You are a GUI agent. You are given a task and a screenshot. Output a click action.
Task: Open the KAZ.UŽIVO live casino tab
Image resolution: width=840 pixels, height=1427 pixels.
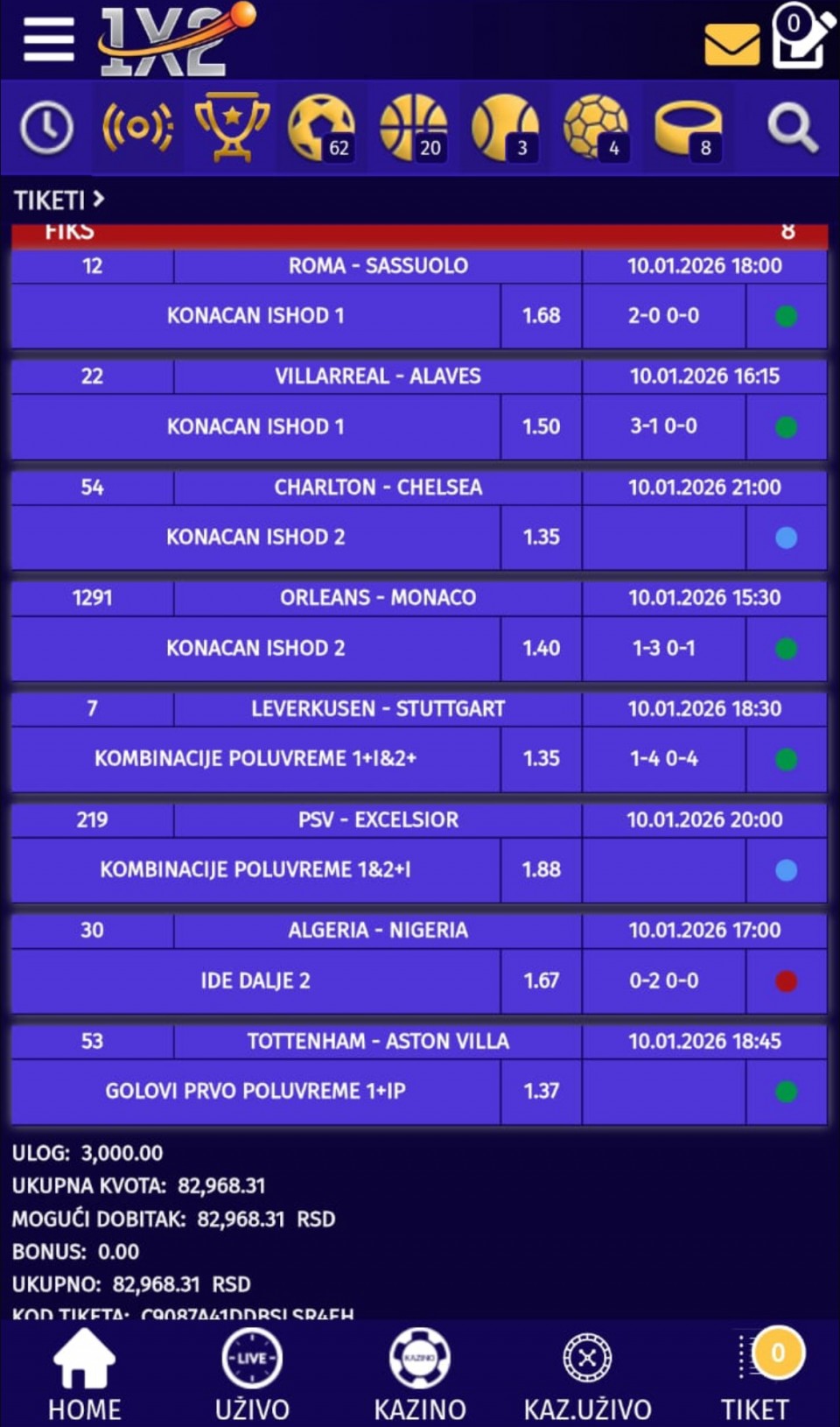587,1374
